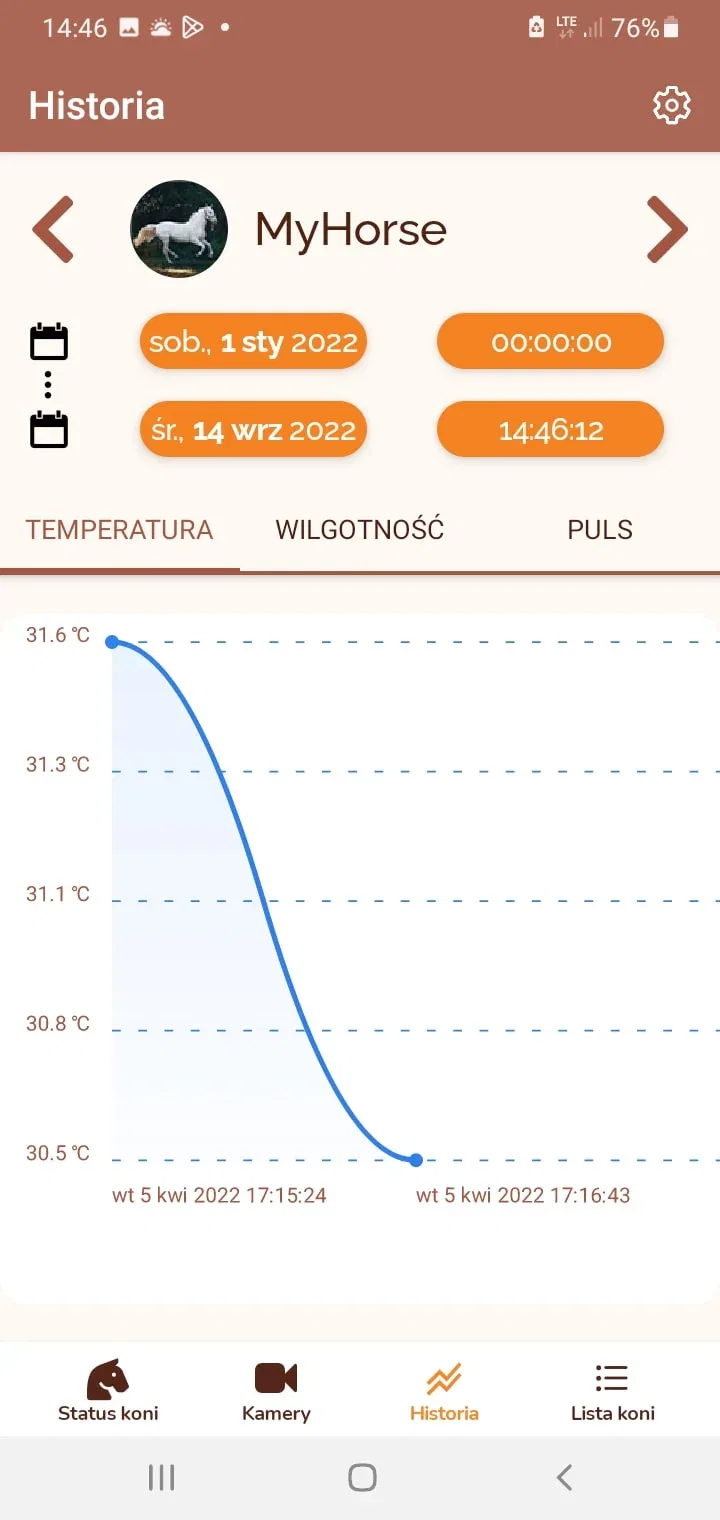The width and height of the screenshot is (720, 1520).
Task: Change end time 14:46:12
Action: tap(550, 430)
